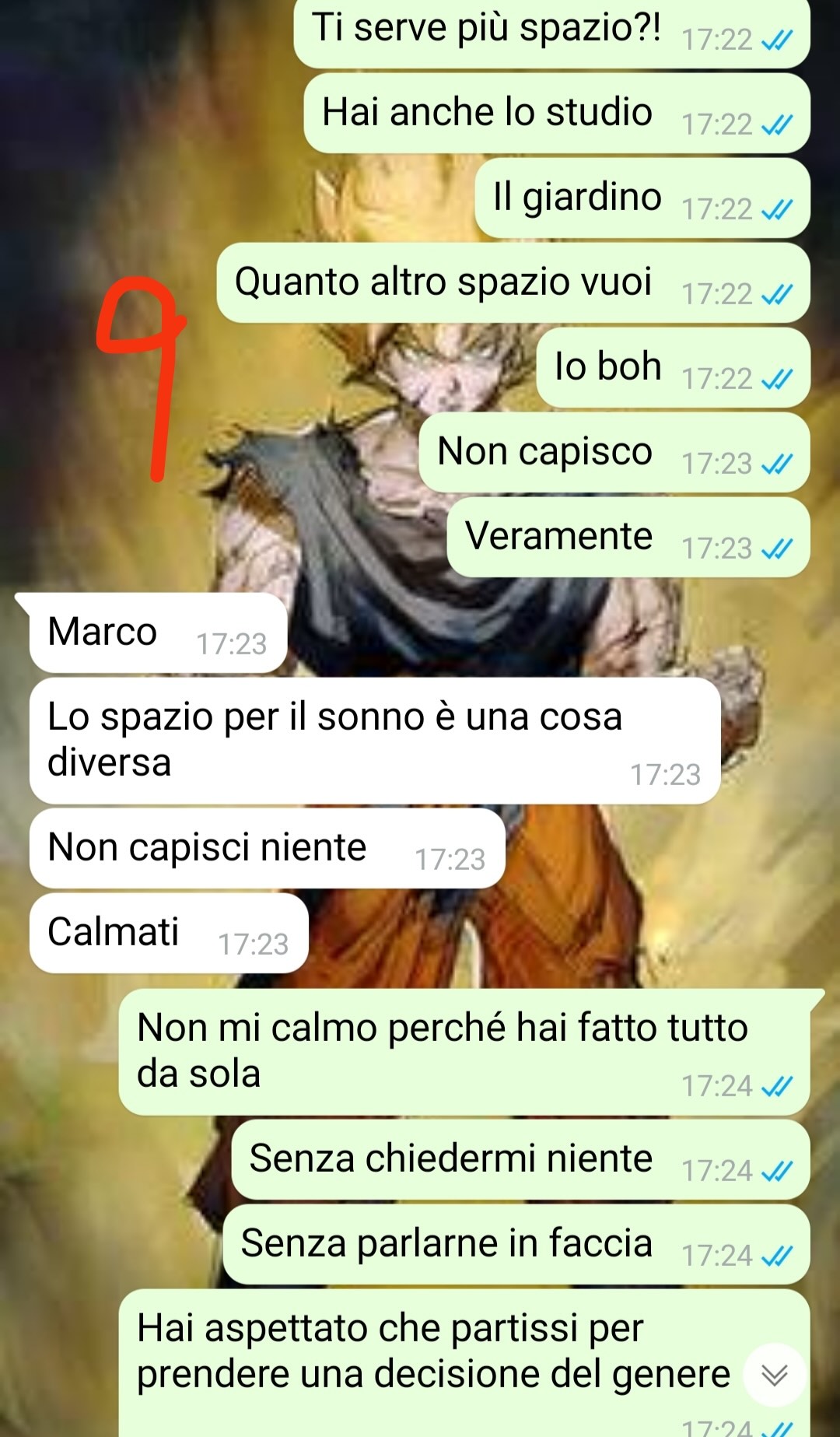Image resolution: width=840 pixels, height=1437 pixels.
Task: Jump to latest messages with the double-chevron button
Action: coord(774,1375)
